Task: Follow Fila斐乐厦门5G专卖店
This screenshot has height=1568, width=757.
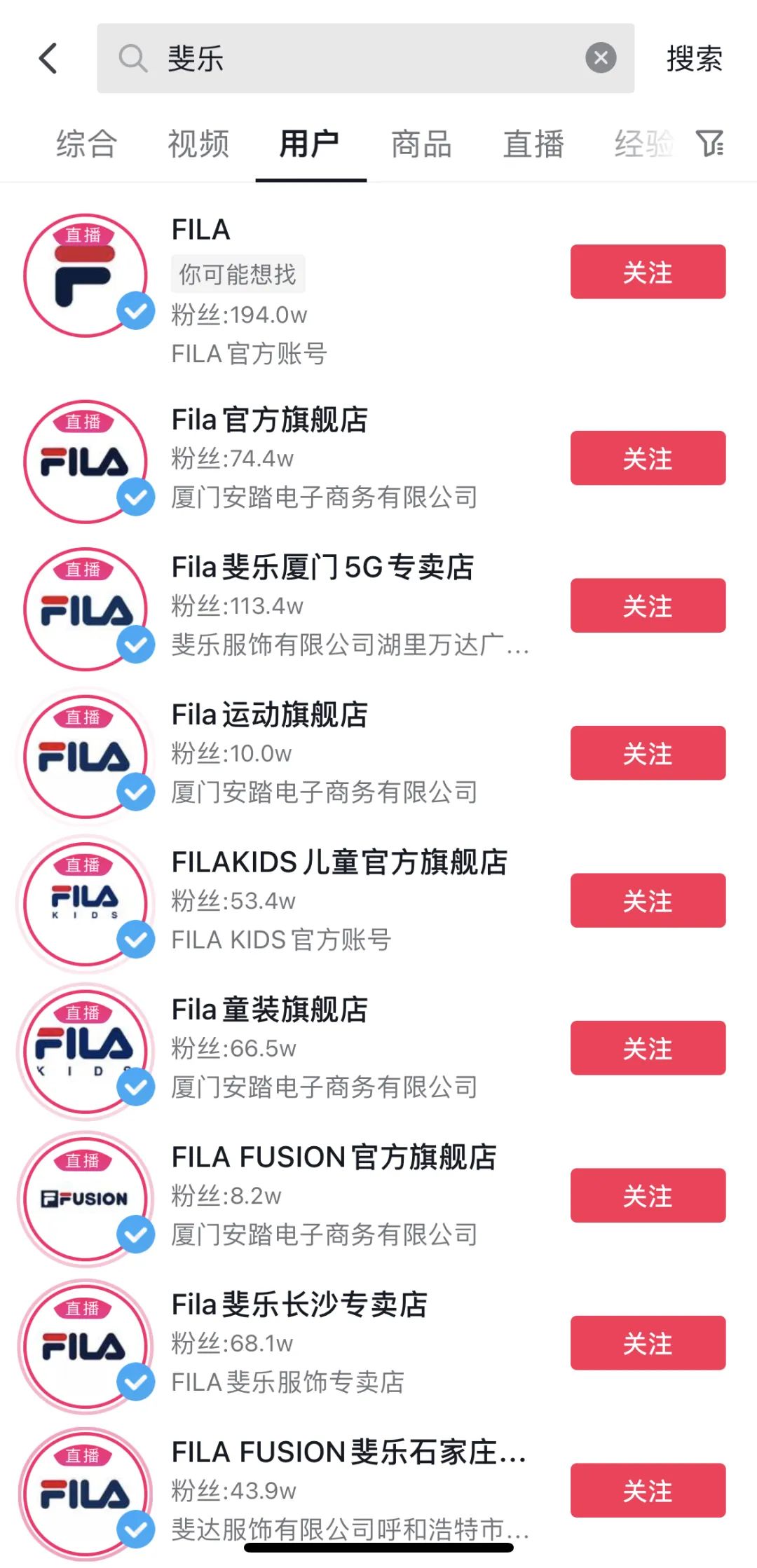Action: pos(648,605)
